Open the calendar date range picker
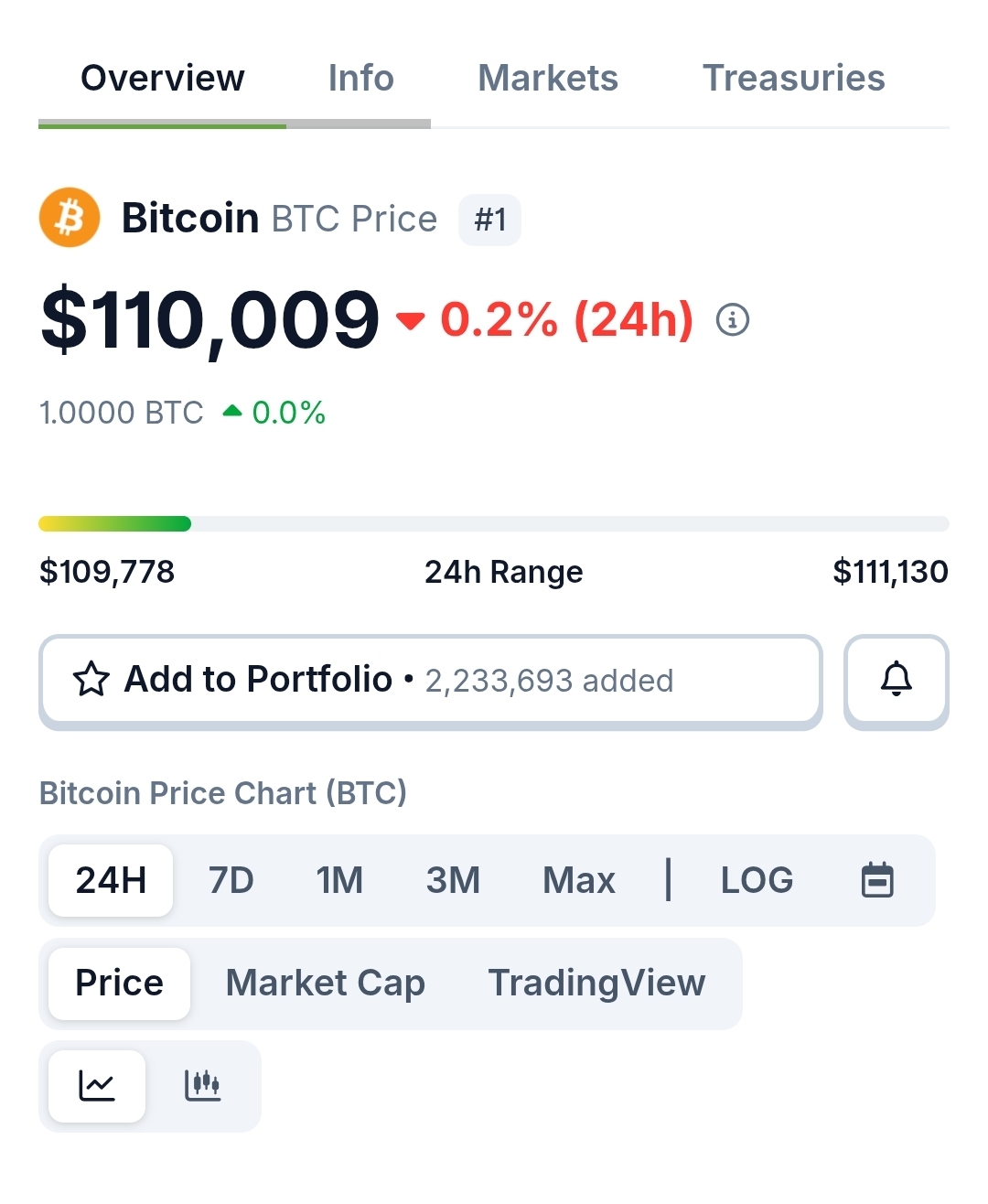 (877, 880)
